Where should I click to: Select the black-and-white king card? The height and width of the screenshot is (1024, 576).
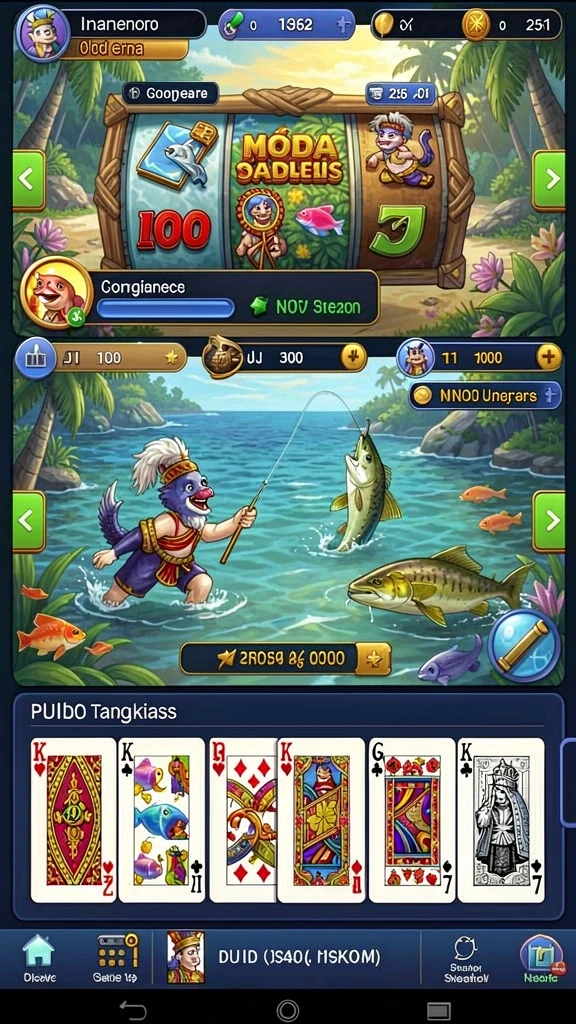501,820
